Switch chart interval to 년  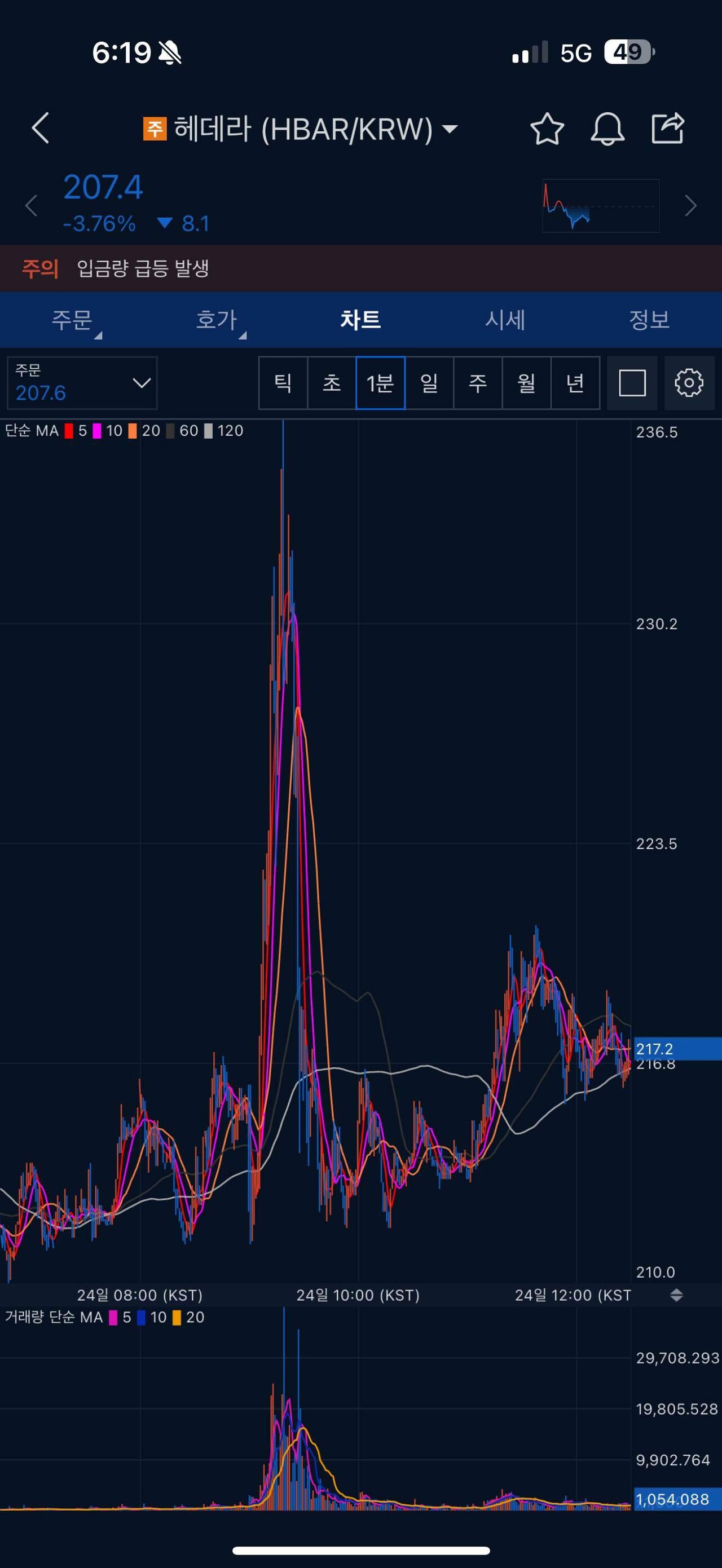575,383
